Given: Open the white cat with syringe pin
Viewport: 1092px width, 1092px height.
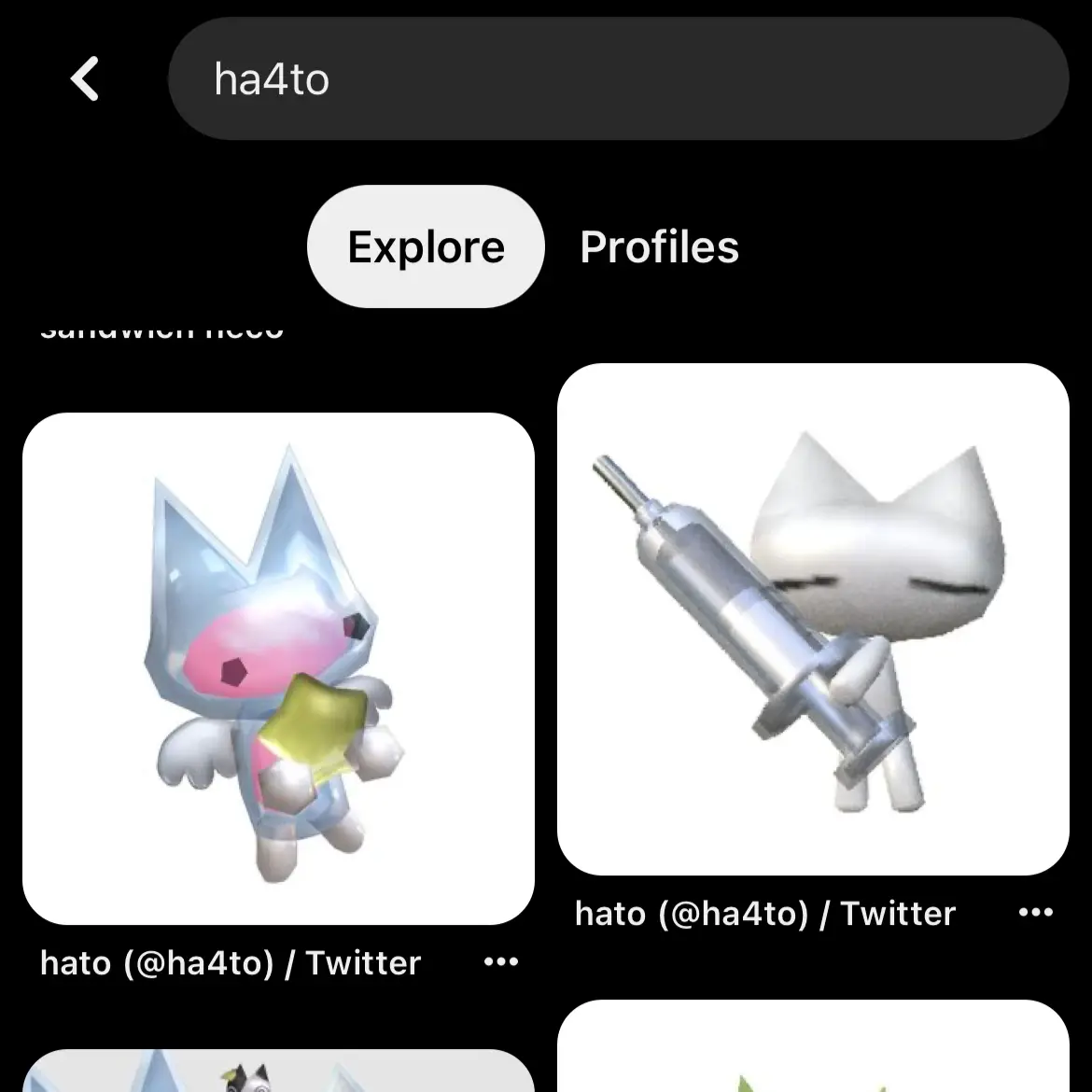Looking at the screenshot, I should point(812,619).
